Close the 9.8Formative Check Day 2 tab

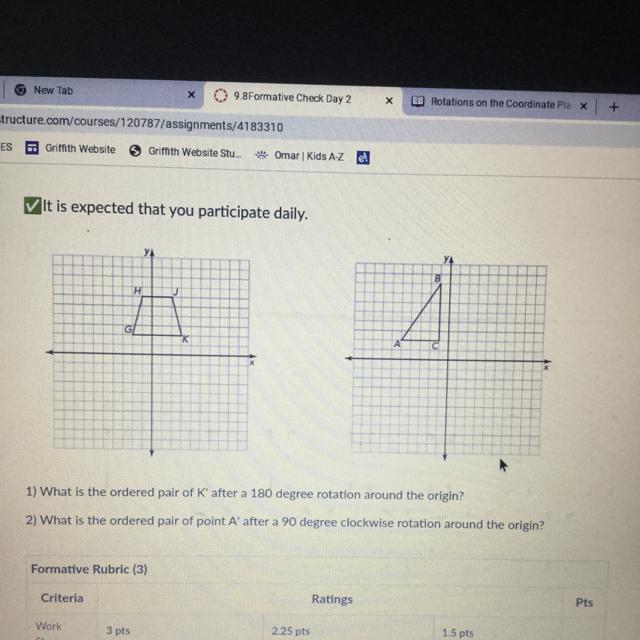coord(389,100)
